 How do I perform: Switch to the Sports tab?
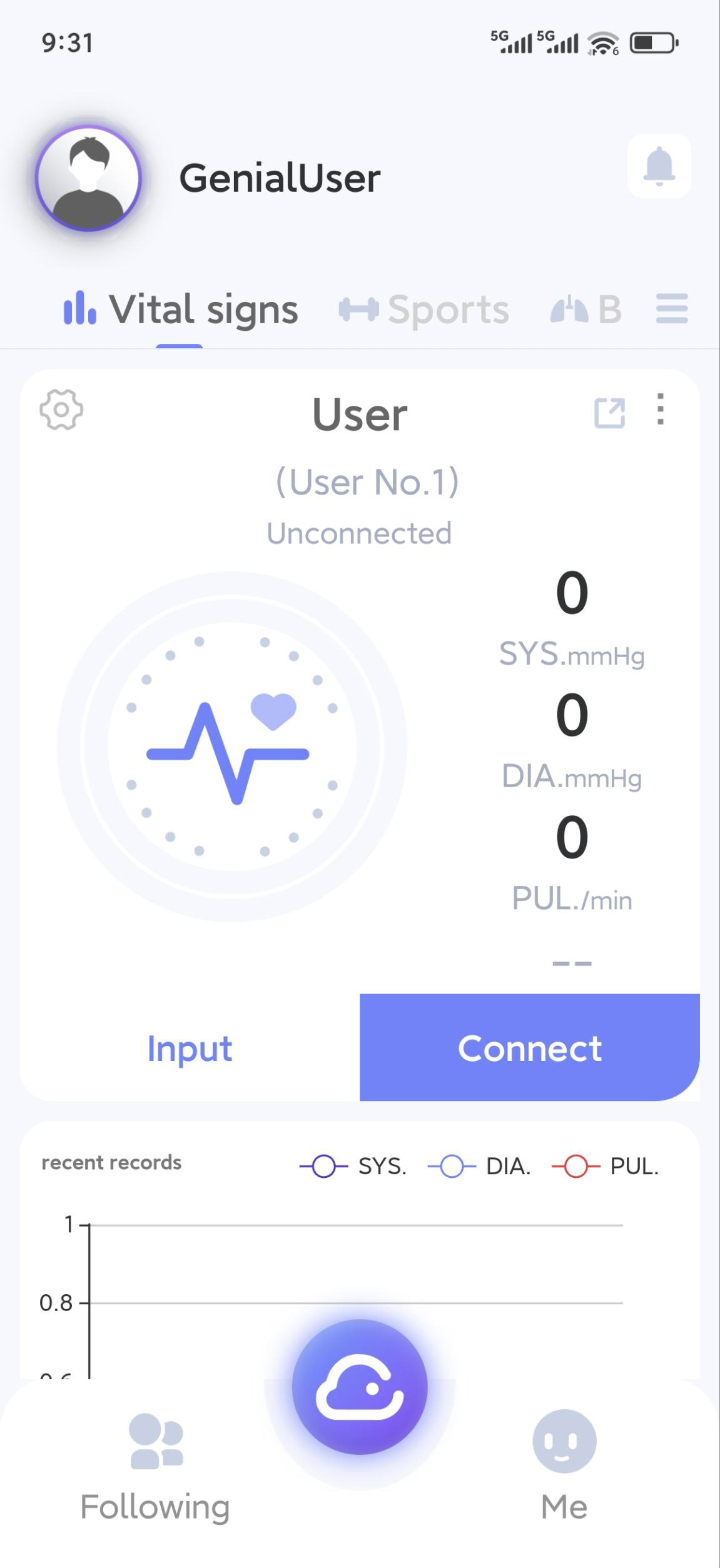click(425, 310)
